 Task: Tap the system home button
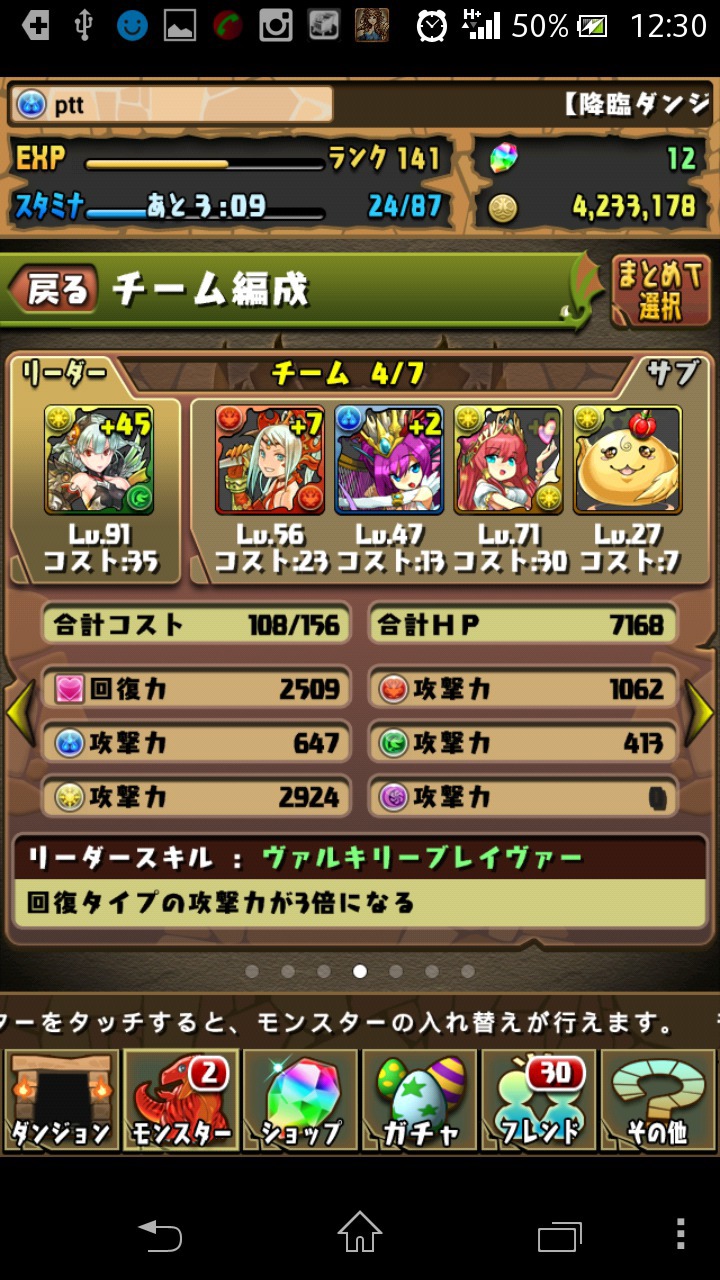pyautogui.click(x=360, y=1232)
